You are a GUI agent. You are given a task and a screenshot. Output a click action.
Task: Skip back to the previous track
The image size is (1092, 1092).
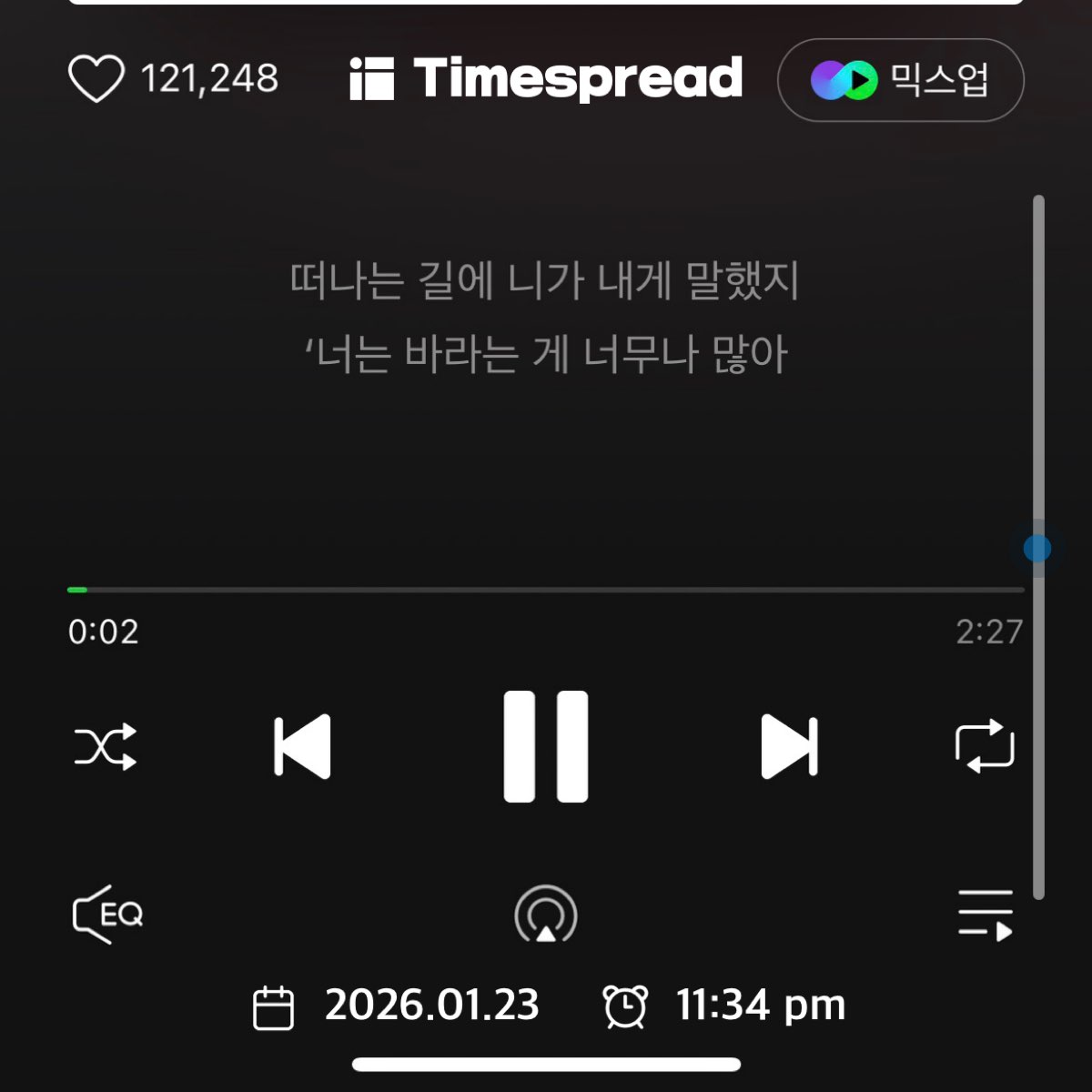click(302, 747)
